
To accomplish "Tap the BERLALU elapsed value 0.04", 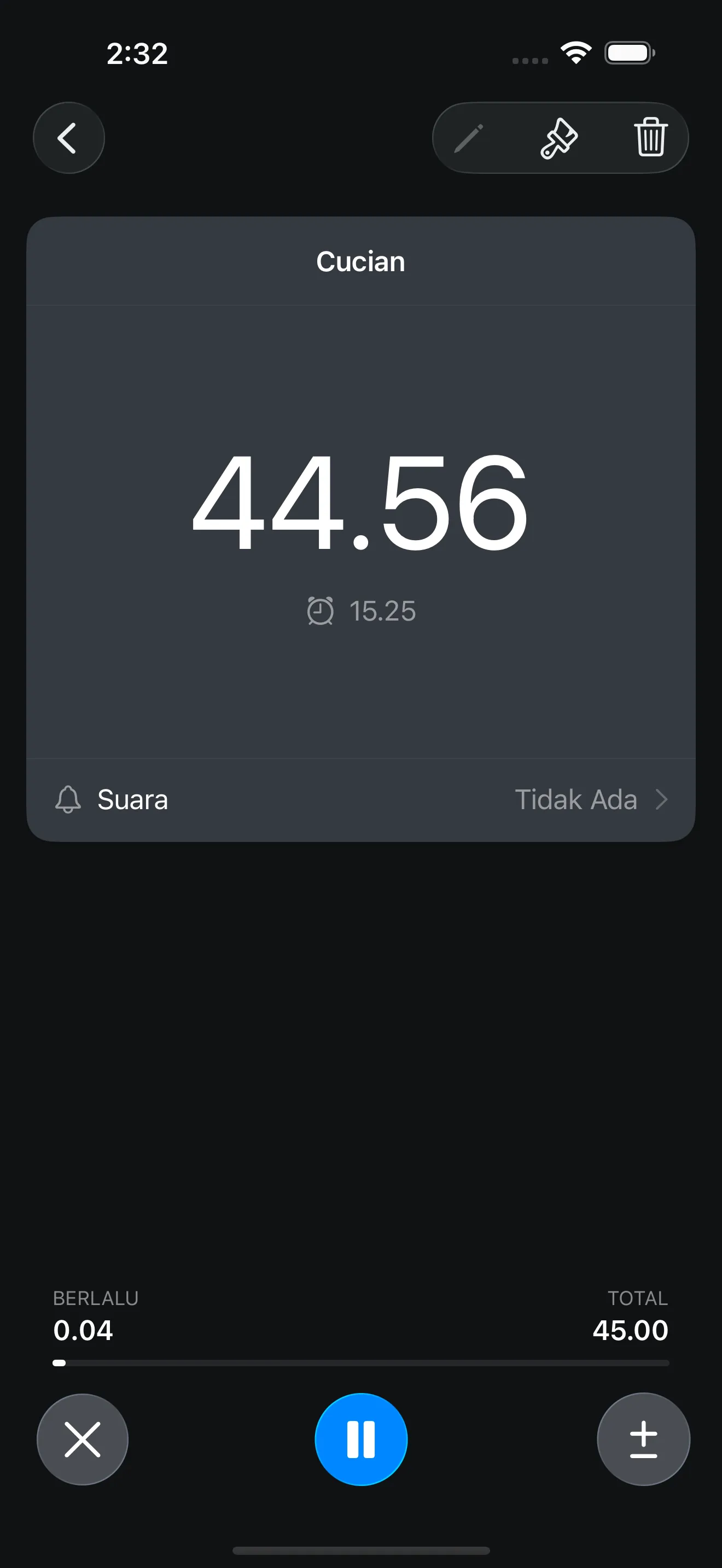I will click(x=83, y=1330).
